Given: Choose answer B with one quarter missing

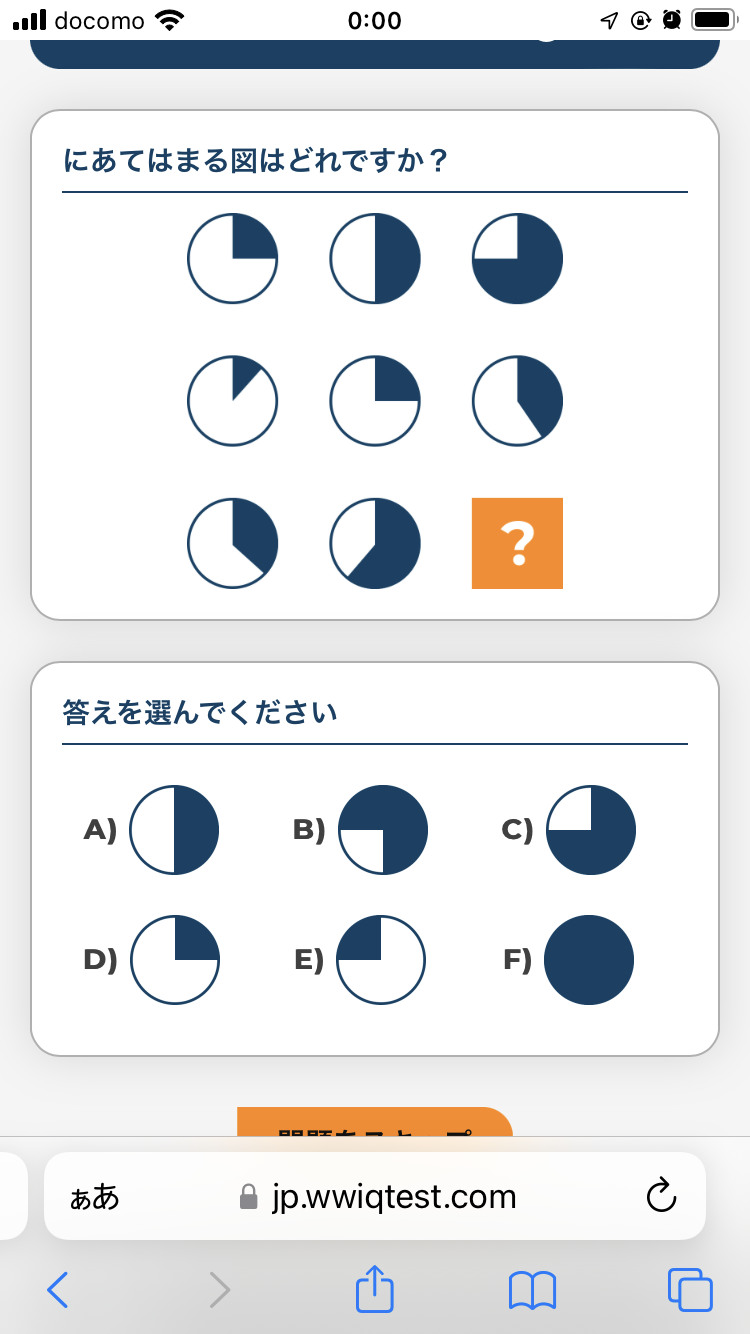Looking at the screenshot, I should 383,830.
